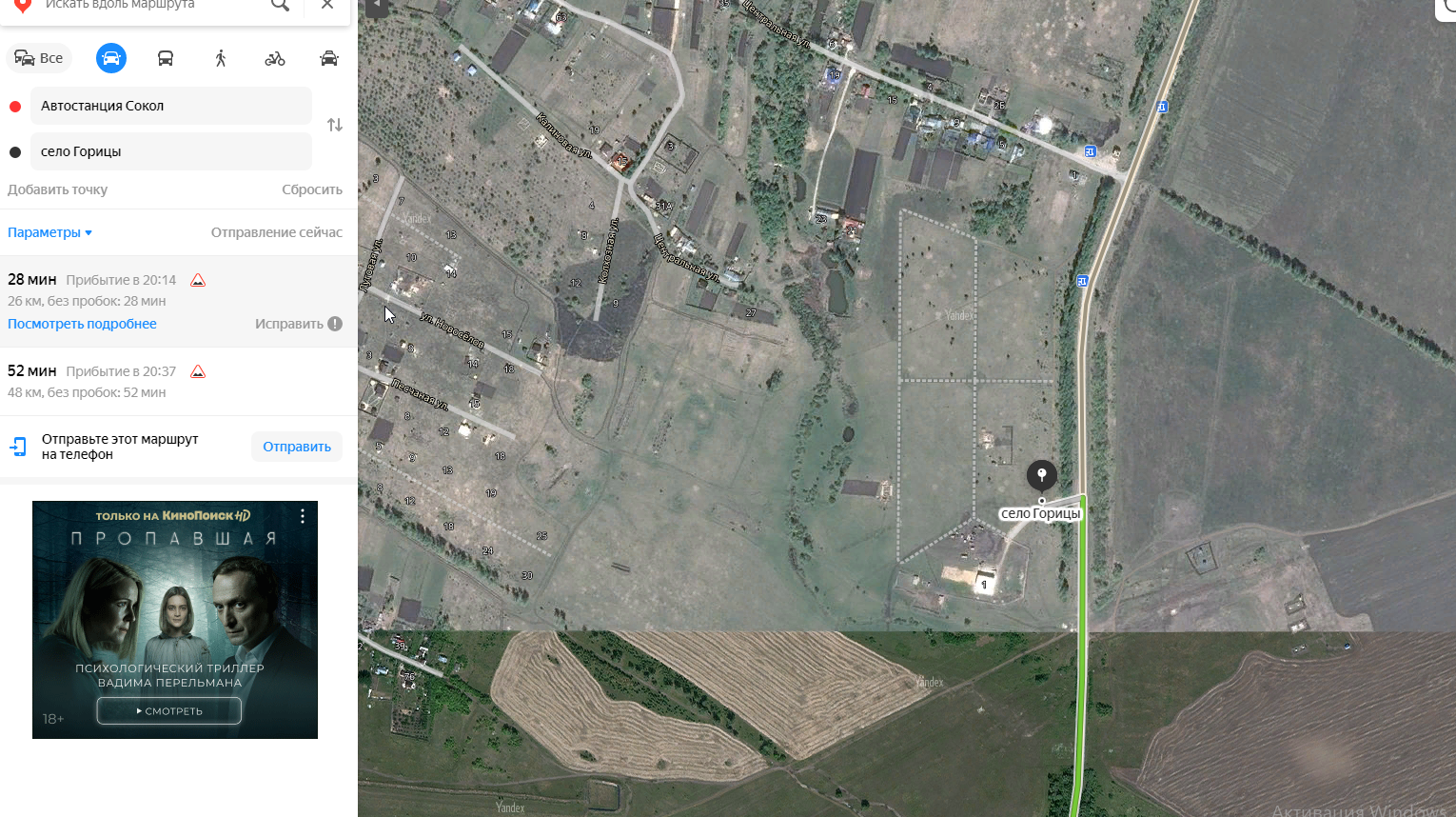Send the route to phone with 'Отправить'

click(297, 447)
